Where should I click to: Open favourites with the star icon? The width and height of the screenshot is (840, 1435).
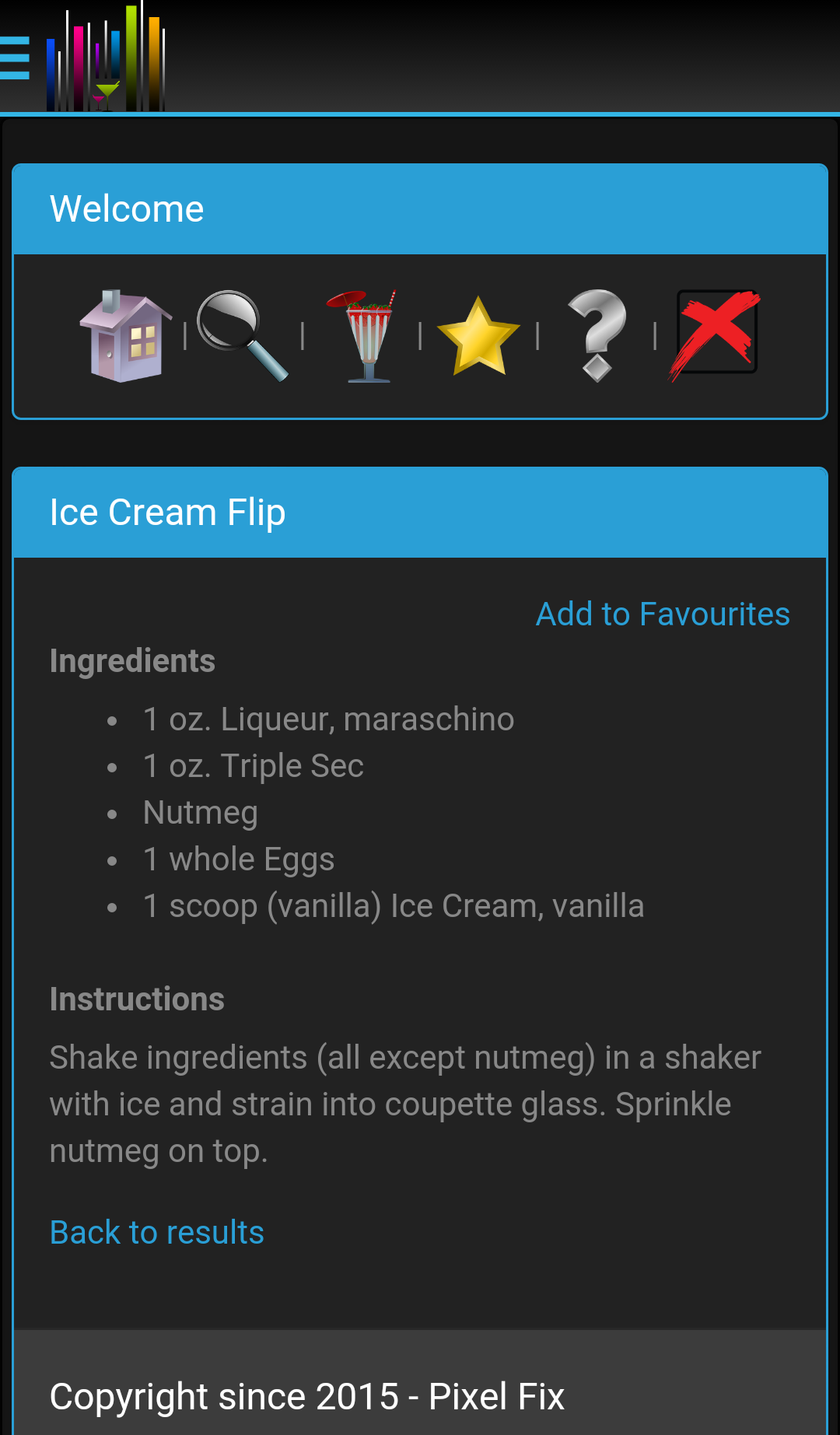[x=478, y=336]
